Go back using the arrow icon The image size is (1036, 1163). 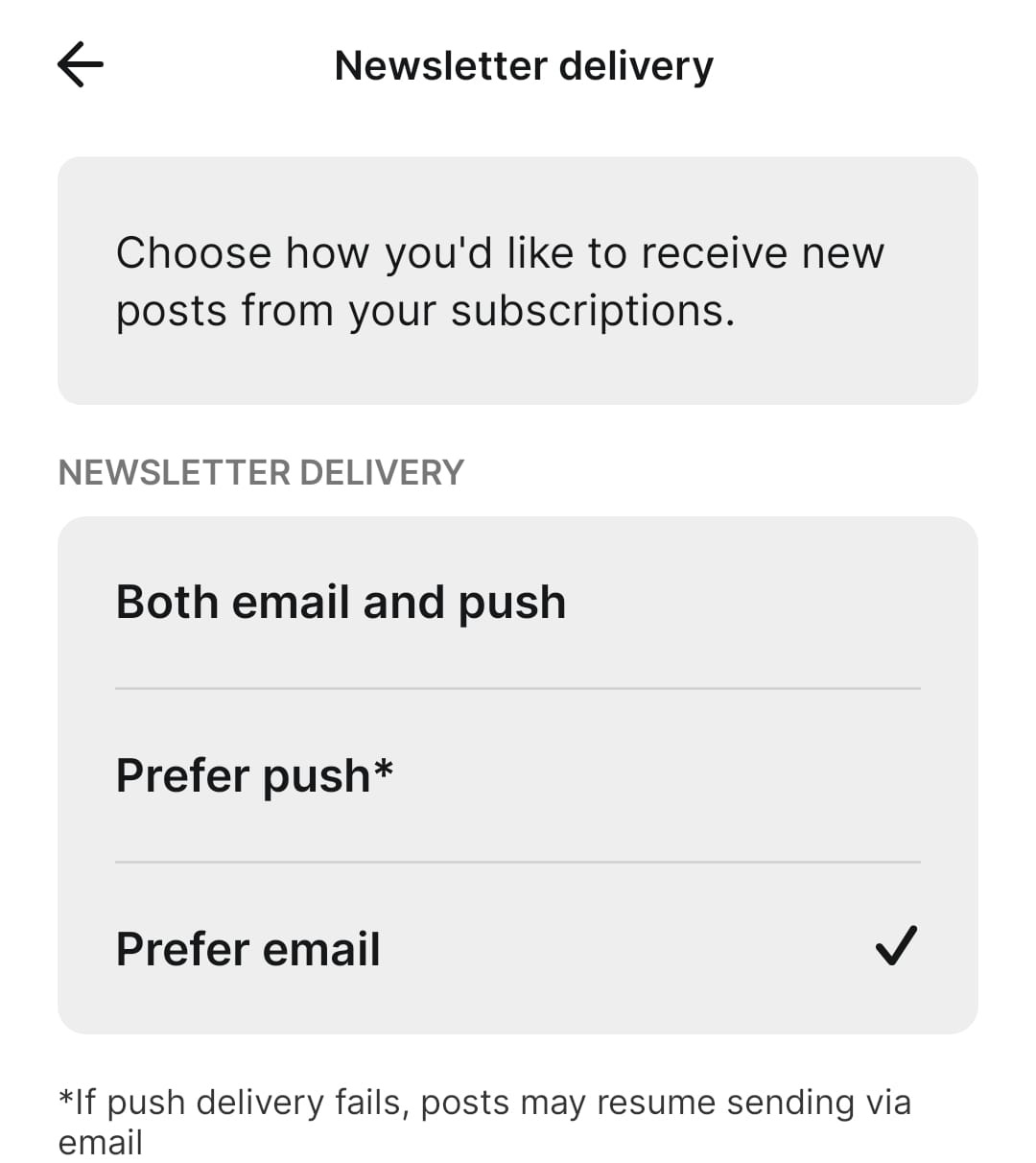click(x=81, y=65)
